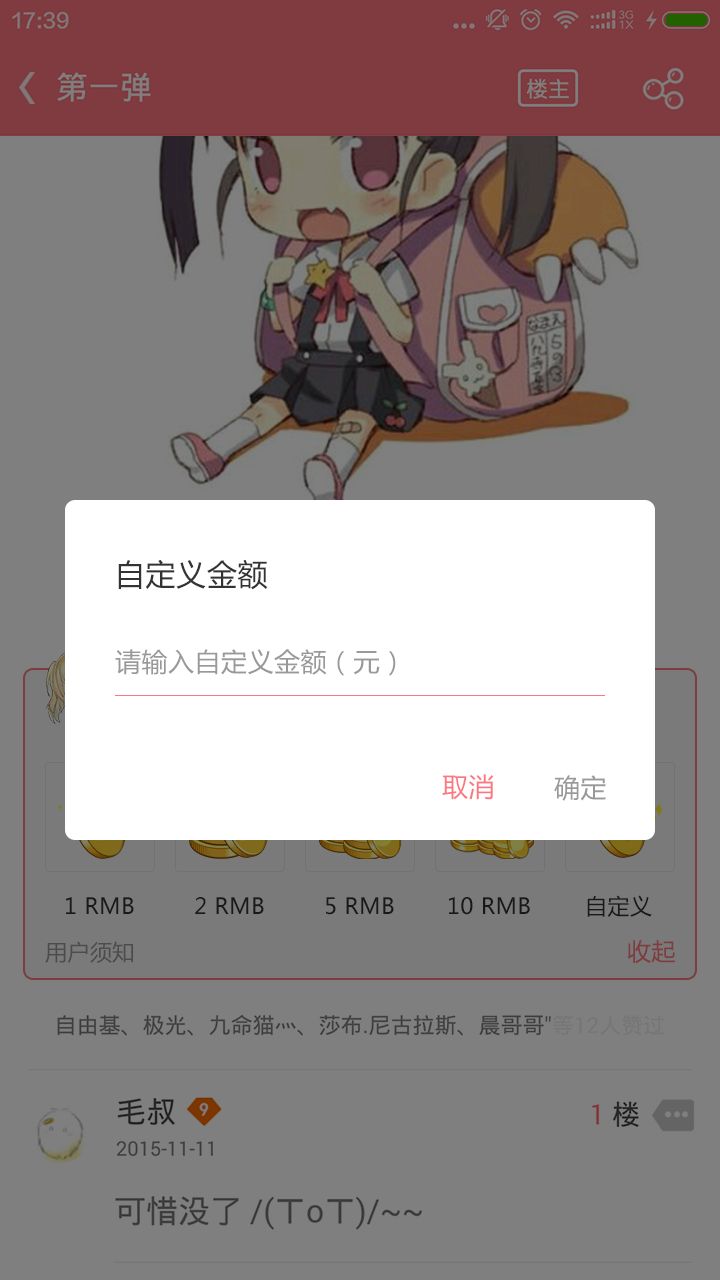
Task: Tap the custom amount input field
Action: (x=359, y=663)
